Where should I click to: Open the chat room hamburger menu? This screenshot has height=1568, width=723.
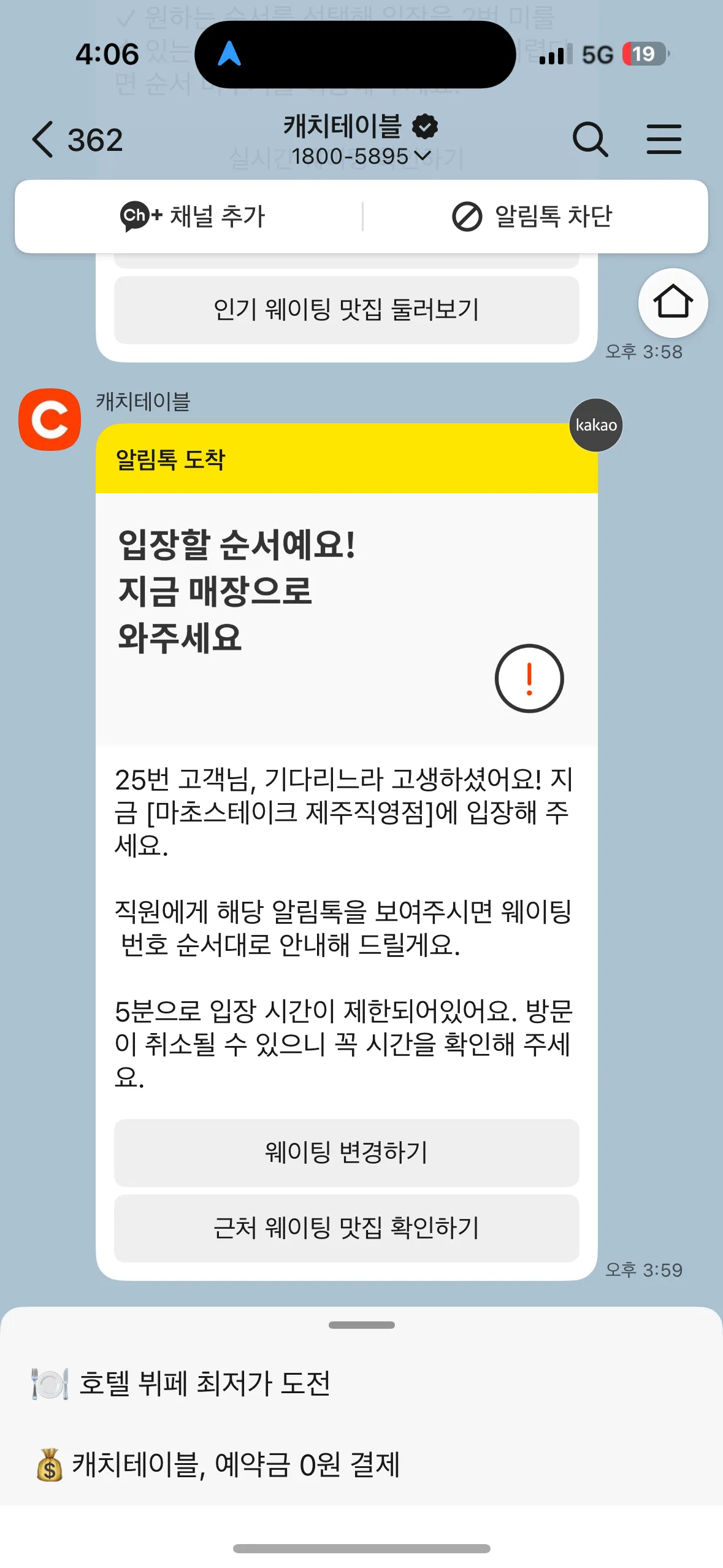pos(664,139)
